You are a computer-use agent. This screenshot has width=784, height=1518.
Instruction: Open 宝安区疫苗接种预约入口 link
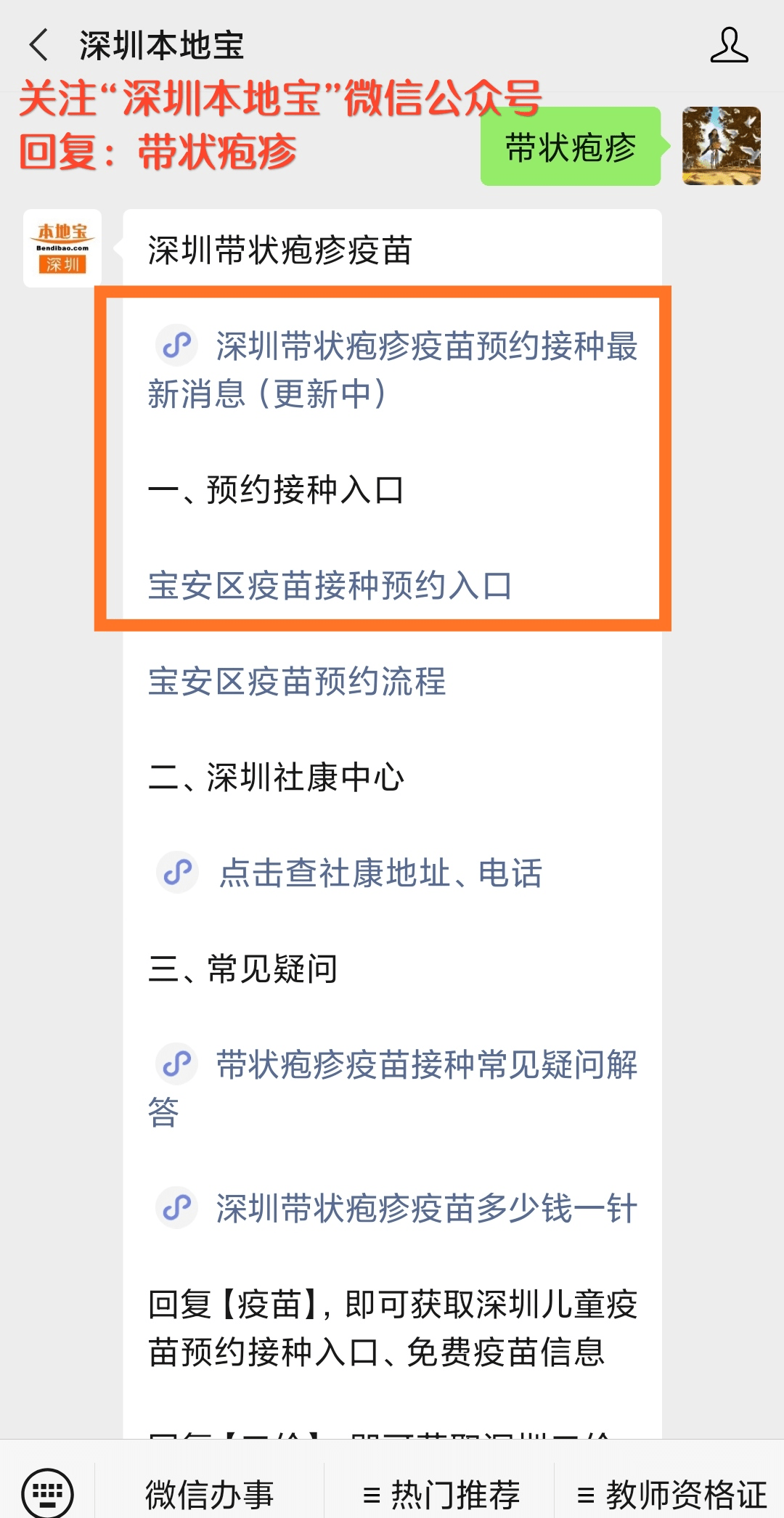330,586
